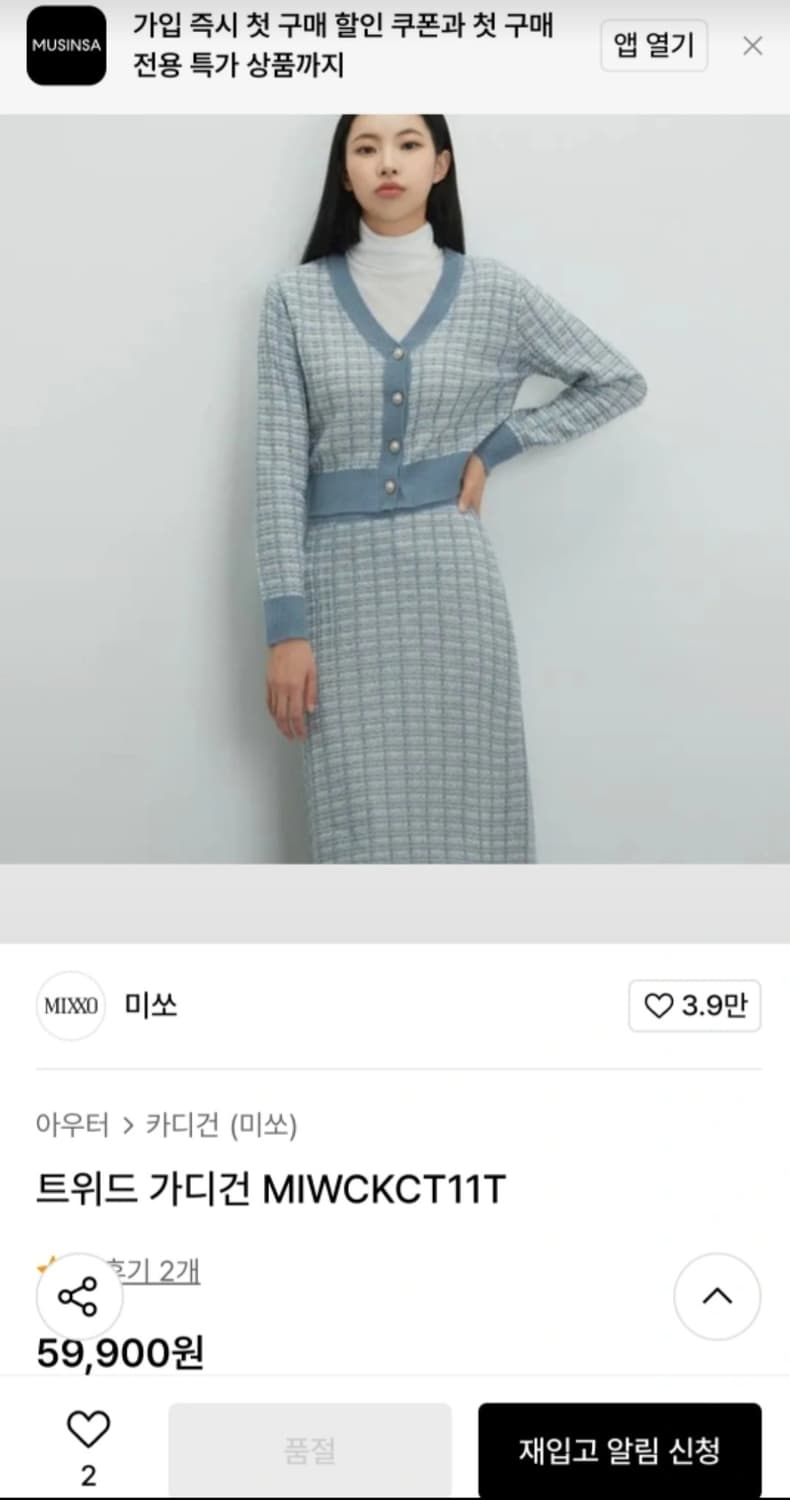790x1500 pixels.
Task: Click the star rating icon near reviews
Action: [x=45, y=1265]
